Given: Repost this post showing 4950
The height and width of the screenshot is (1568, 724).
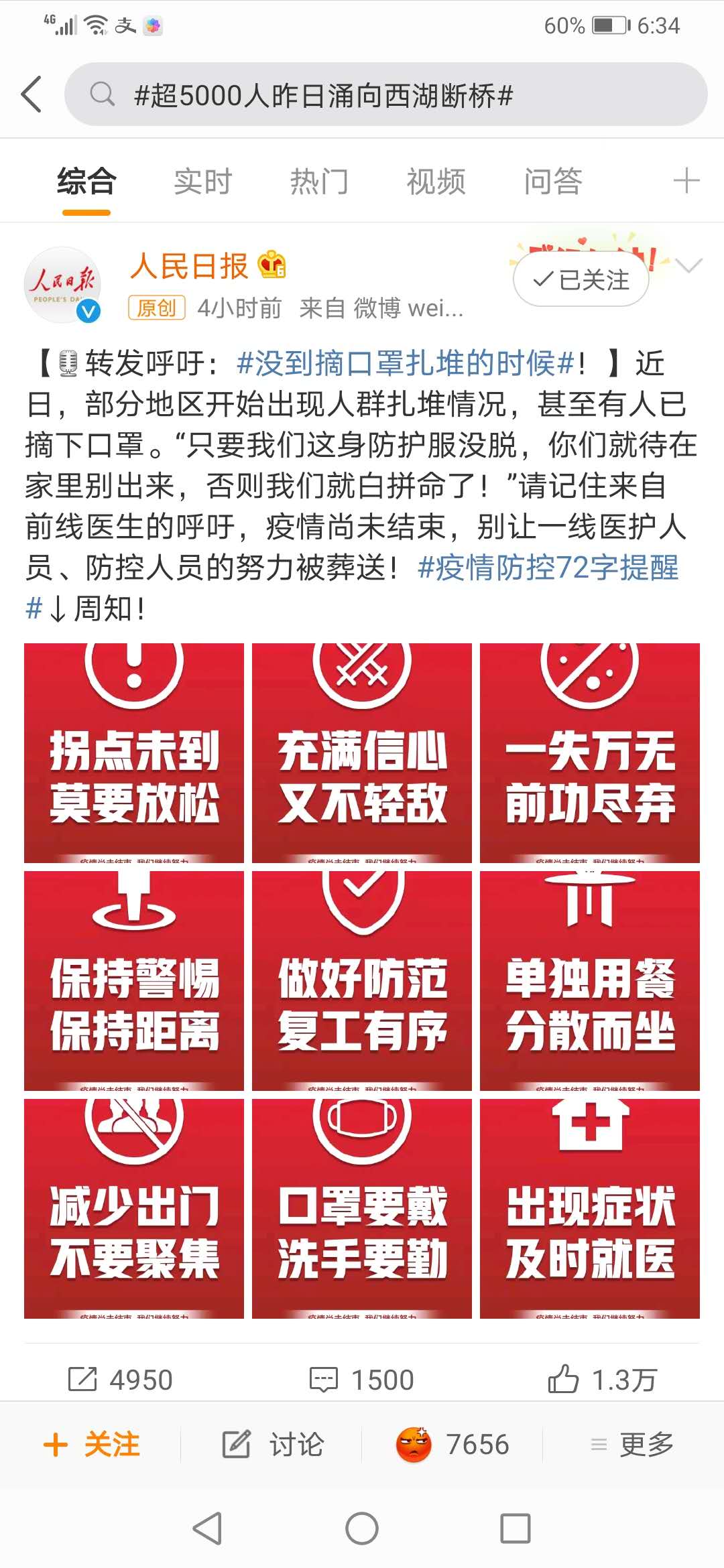Looking at the screenshot, I should click(121, 1380).
